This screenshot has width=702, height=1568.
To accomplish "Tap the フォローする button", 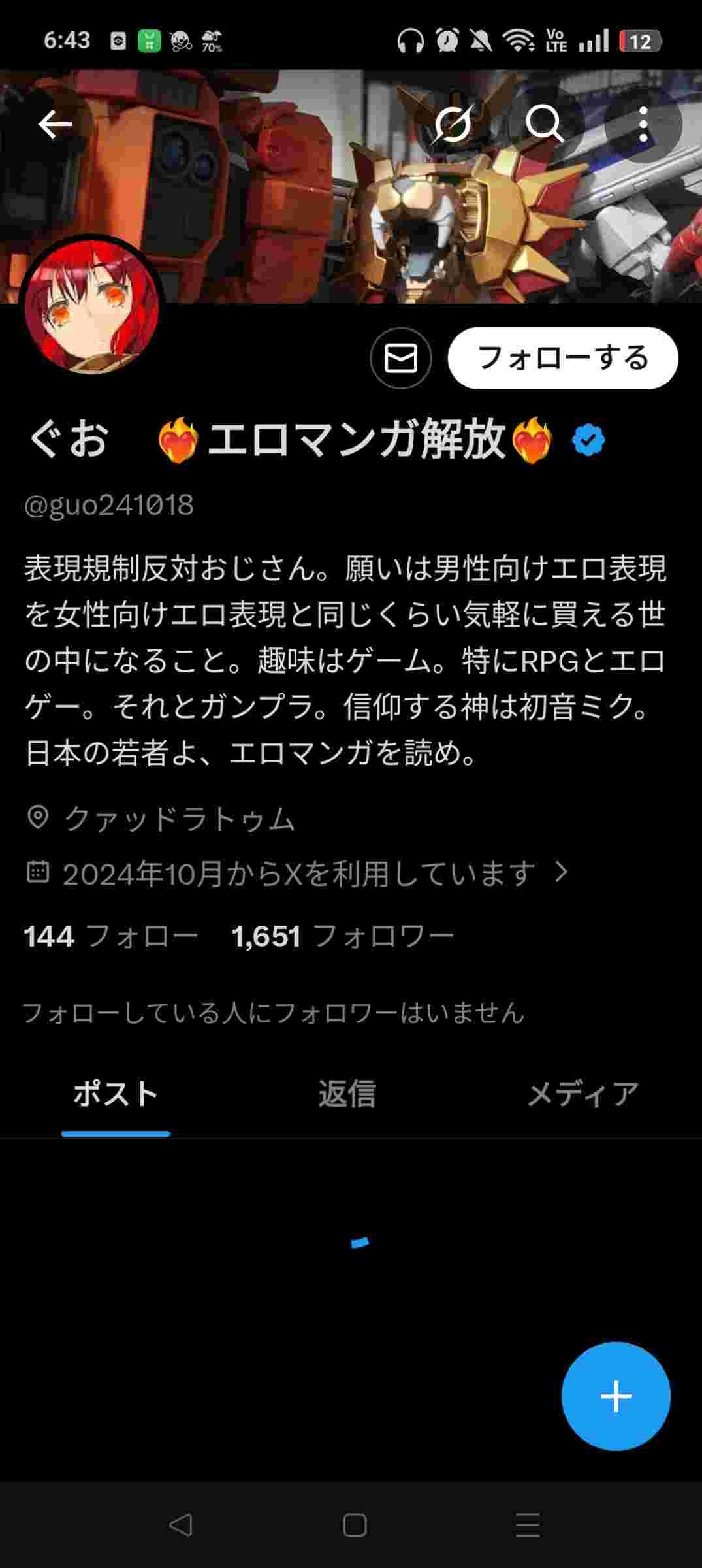I will [563, 358].
